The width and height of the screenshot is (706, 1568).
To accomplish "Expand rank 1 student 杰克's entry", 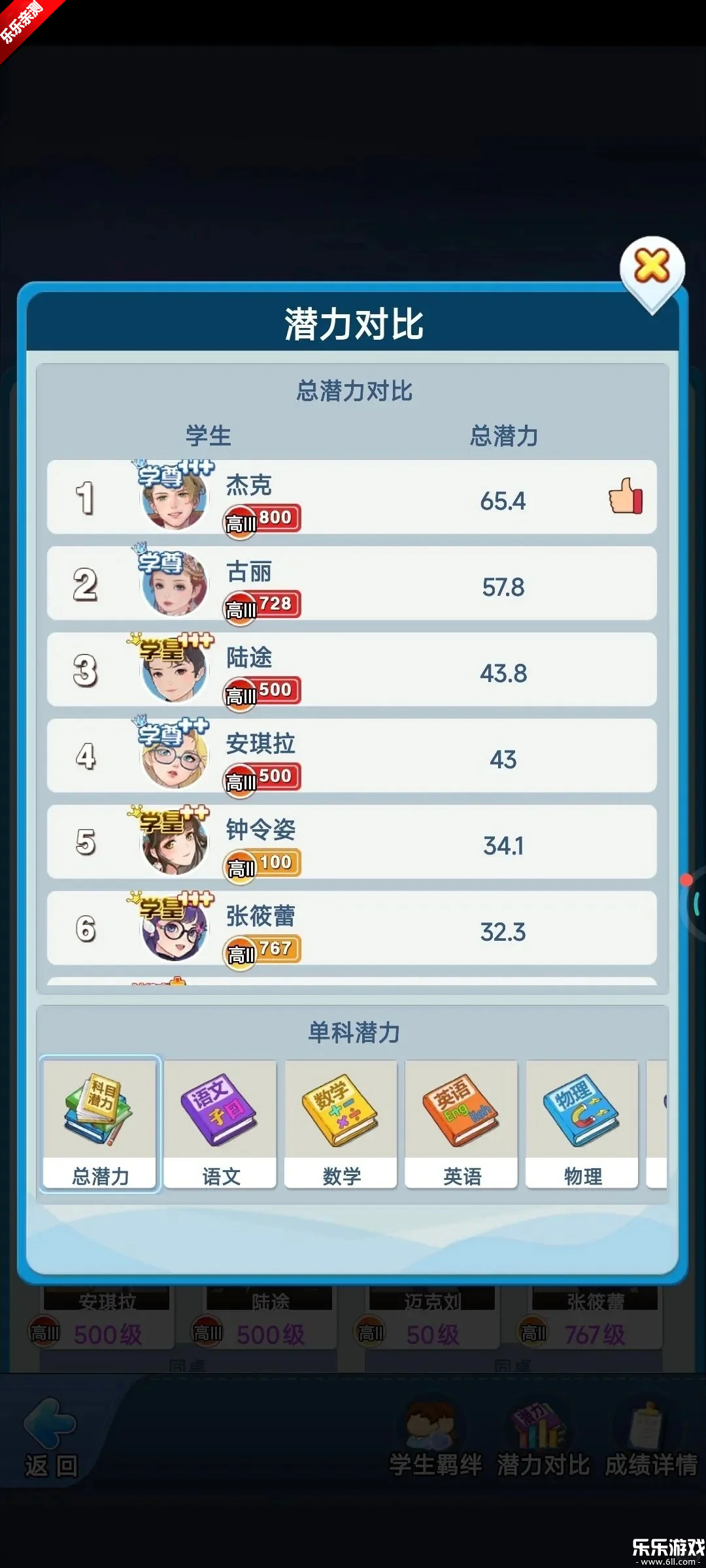I will [353, 498].
